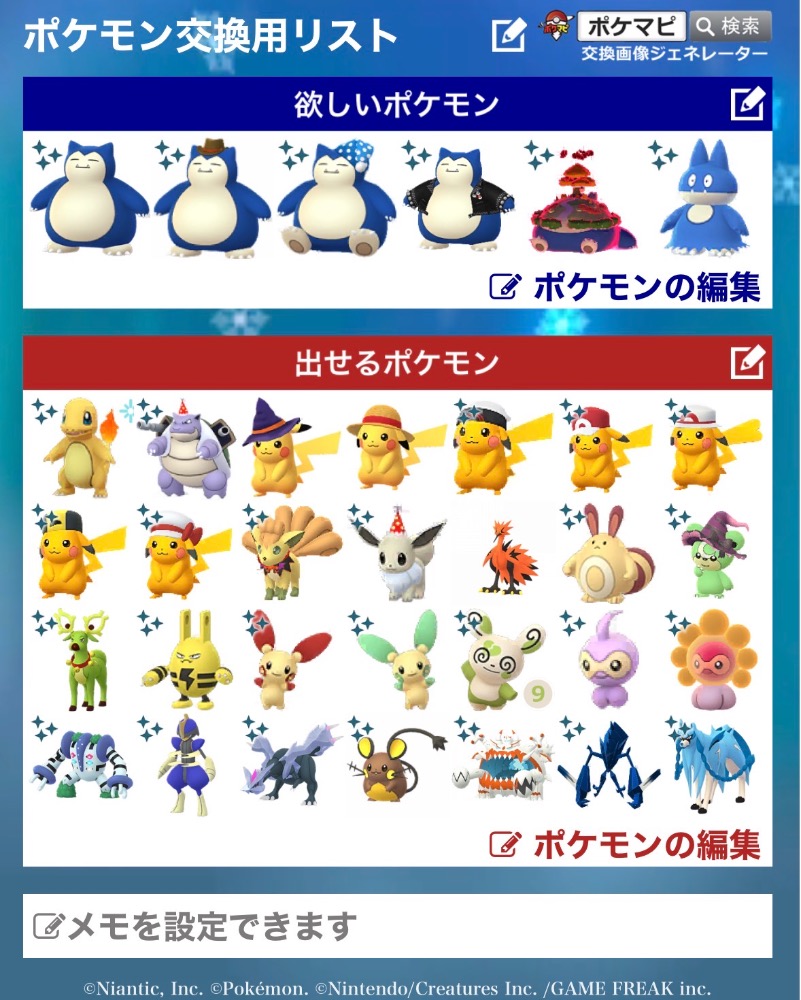Image resolution: width=801 pixels, height=1000 pixels.
Task: Set a memo in メモを設定できます field
Action: (x=397, y=926)
